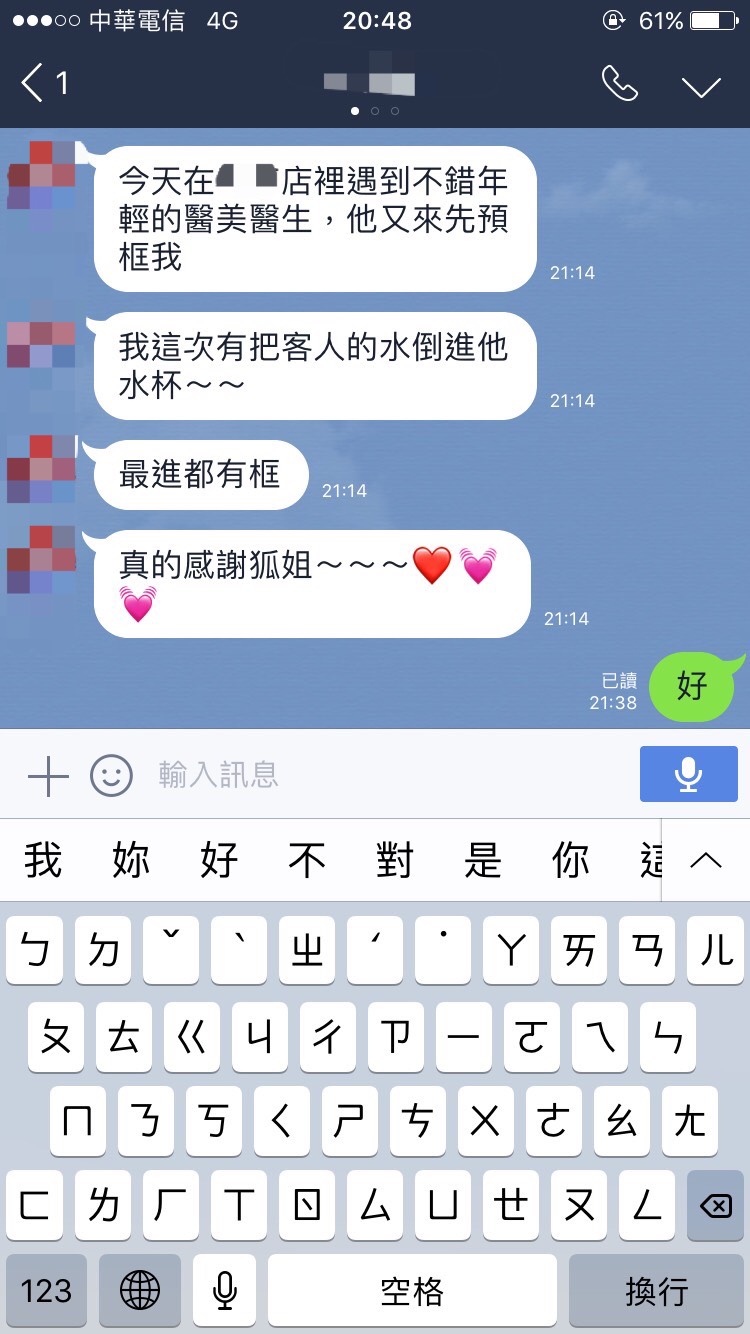The image size is (750, 1334).
Task: Open the plus attachment menu
Action: pos(47,775)
